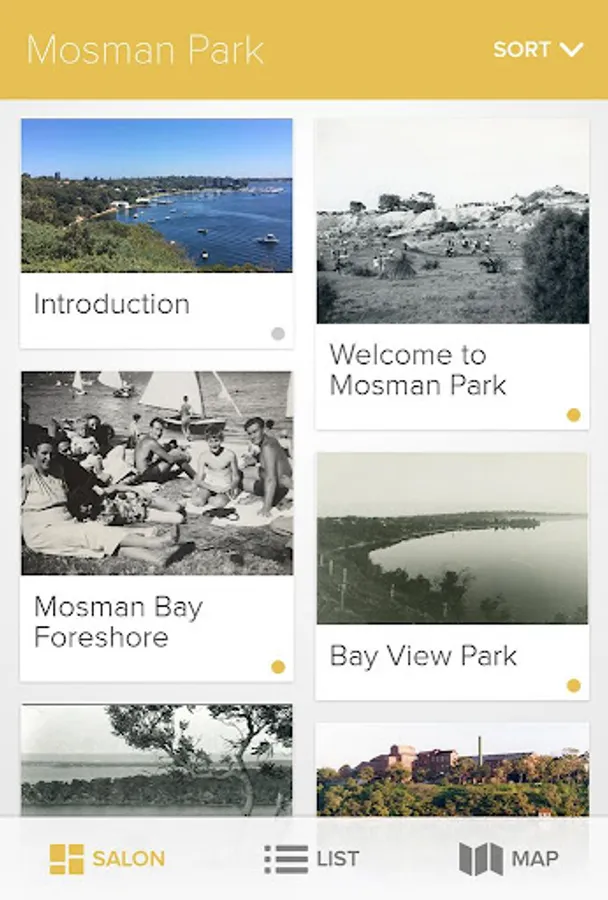Switch to the Salon view
Screen dimensions: 608x900
[108, 858]
